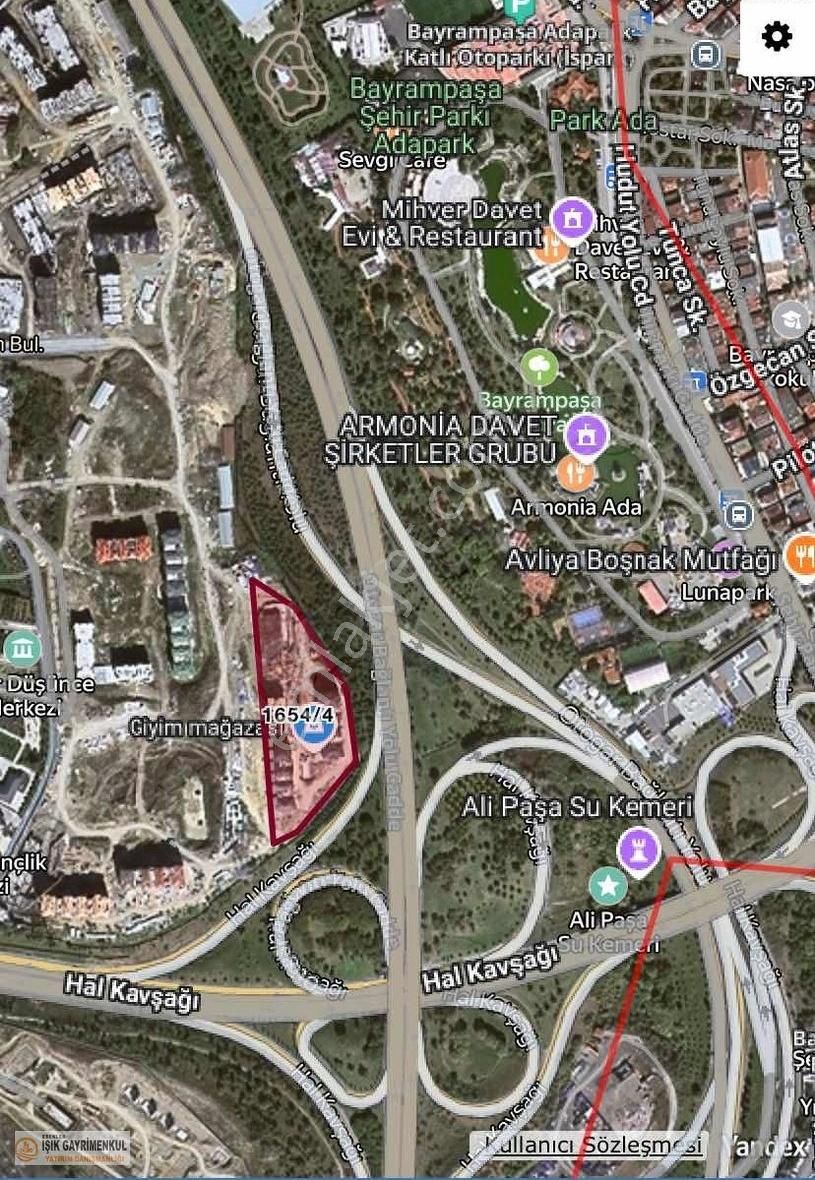Open the settings gear
The image size is (815, 1180).
pyautogui.click(x=777, y=37)
